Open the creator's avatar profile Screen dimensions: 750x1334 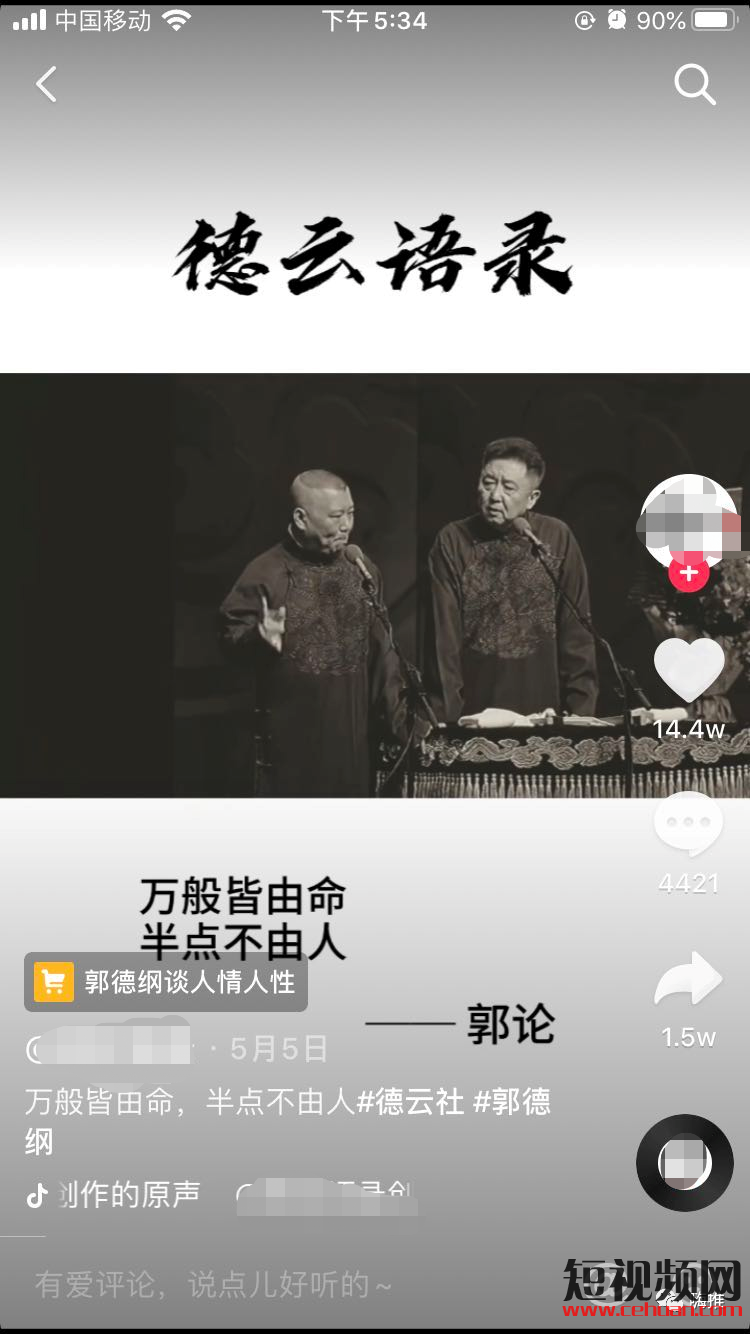coord(688,520)
